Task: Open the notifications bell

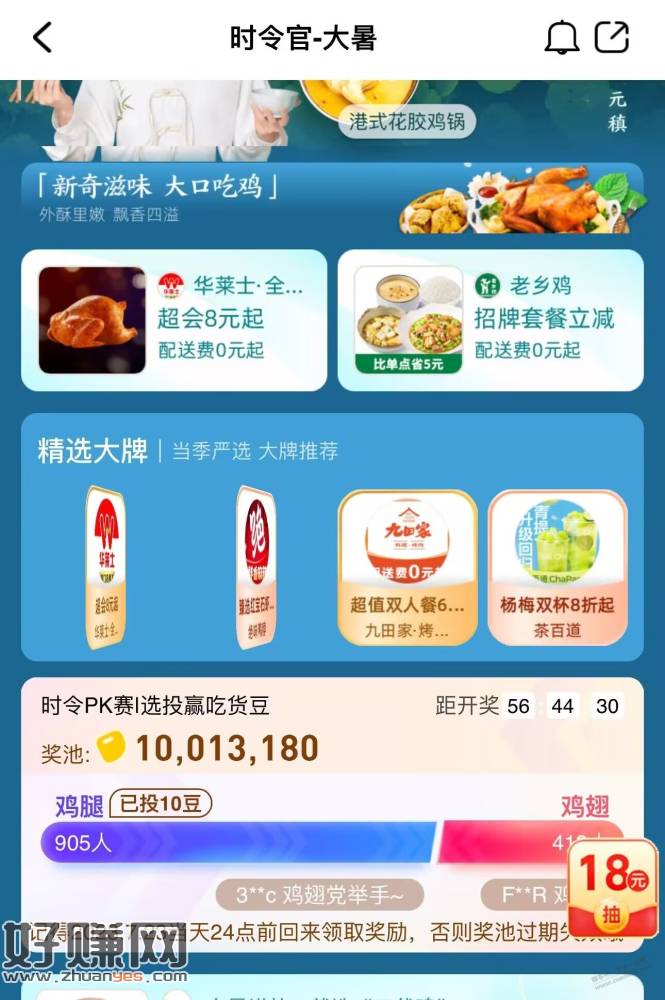Action: (561, 38)
